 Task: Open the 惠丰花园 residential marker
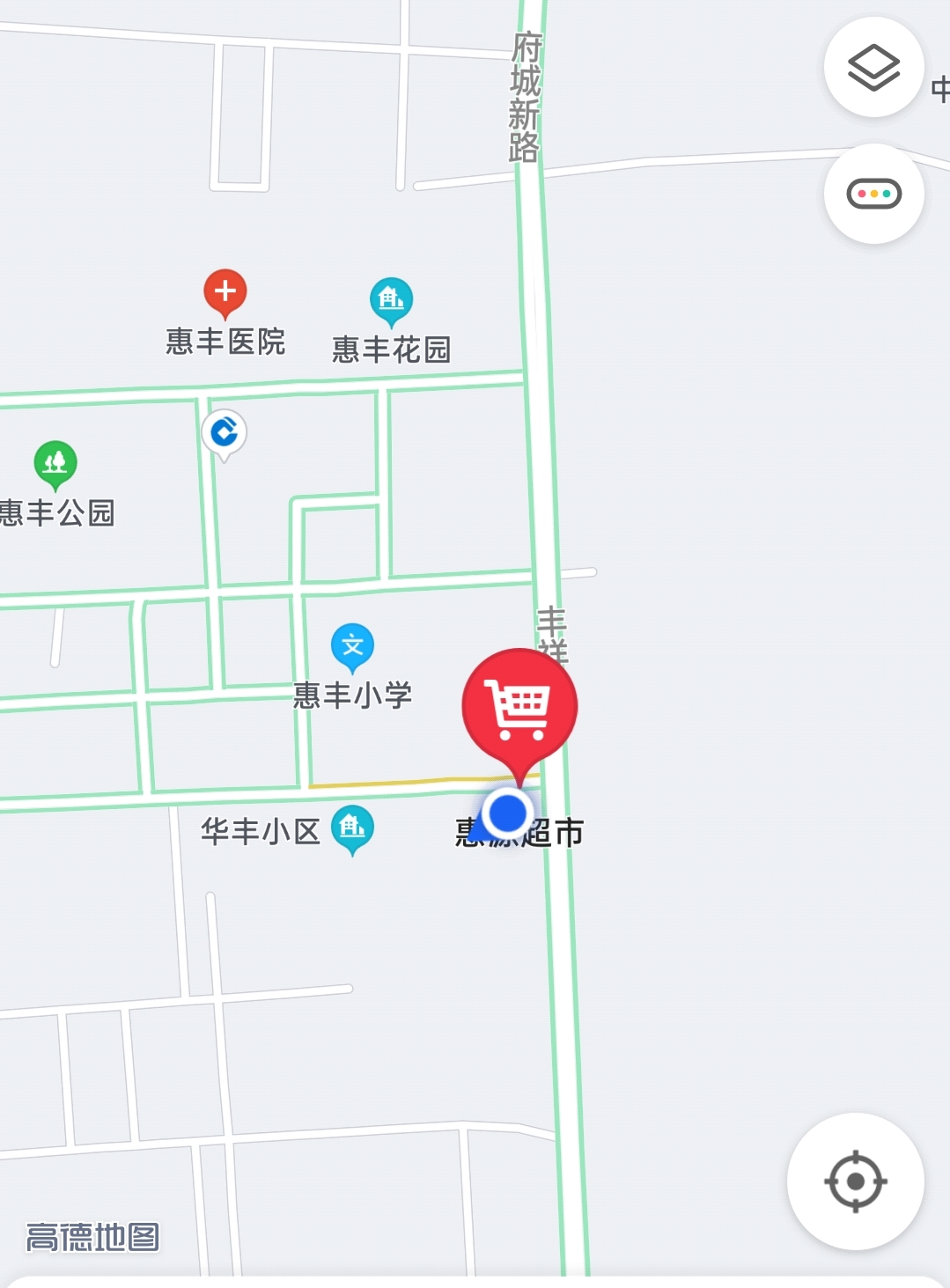(x=391, y=300)
